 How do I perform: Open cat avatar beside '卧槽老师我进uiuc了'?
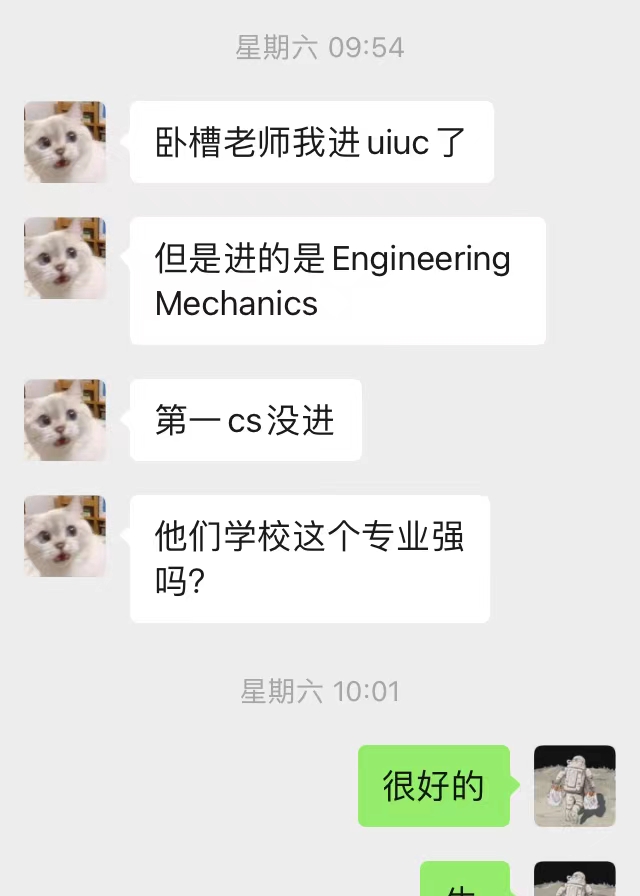pos(65,141)
